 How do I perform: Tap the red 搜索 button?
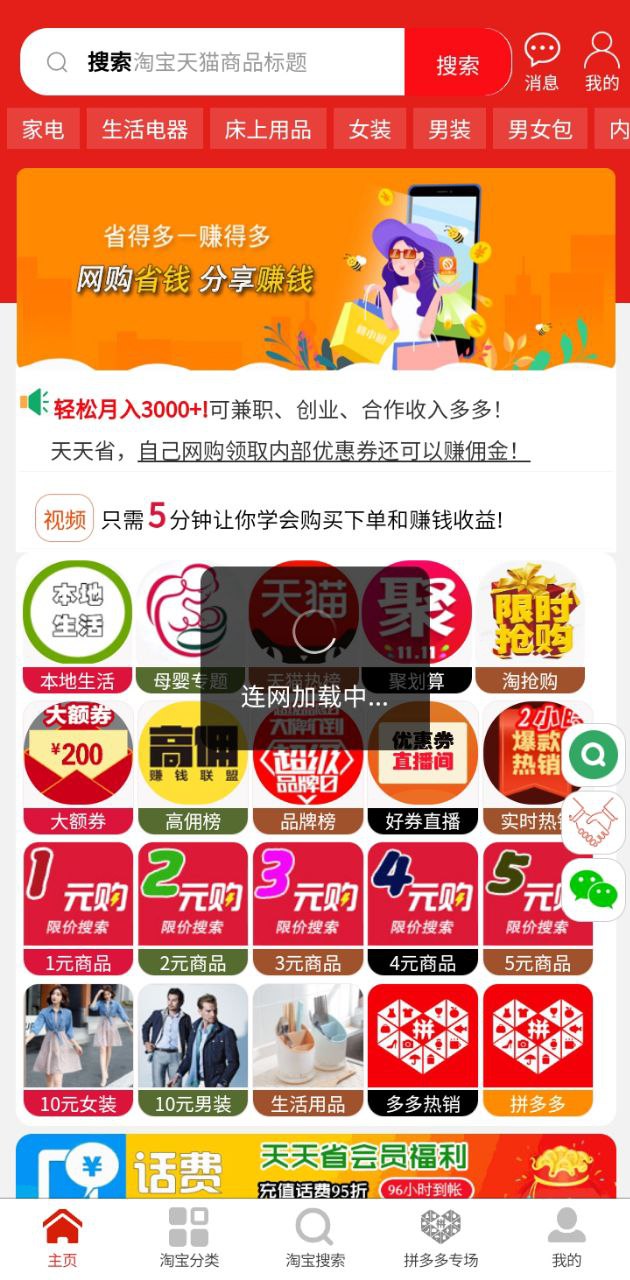point(457,64)
